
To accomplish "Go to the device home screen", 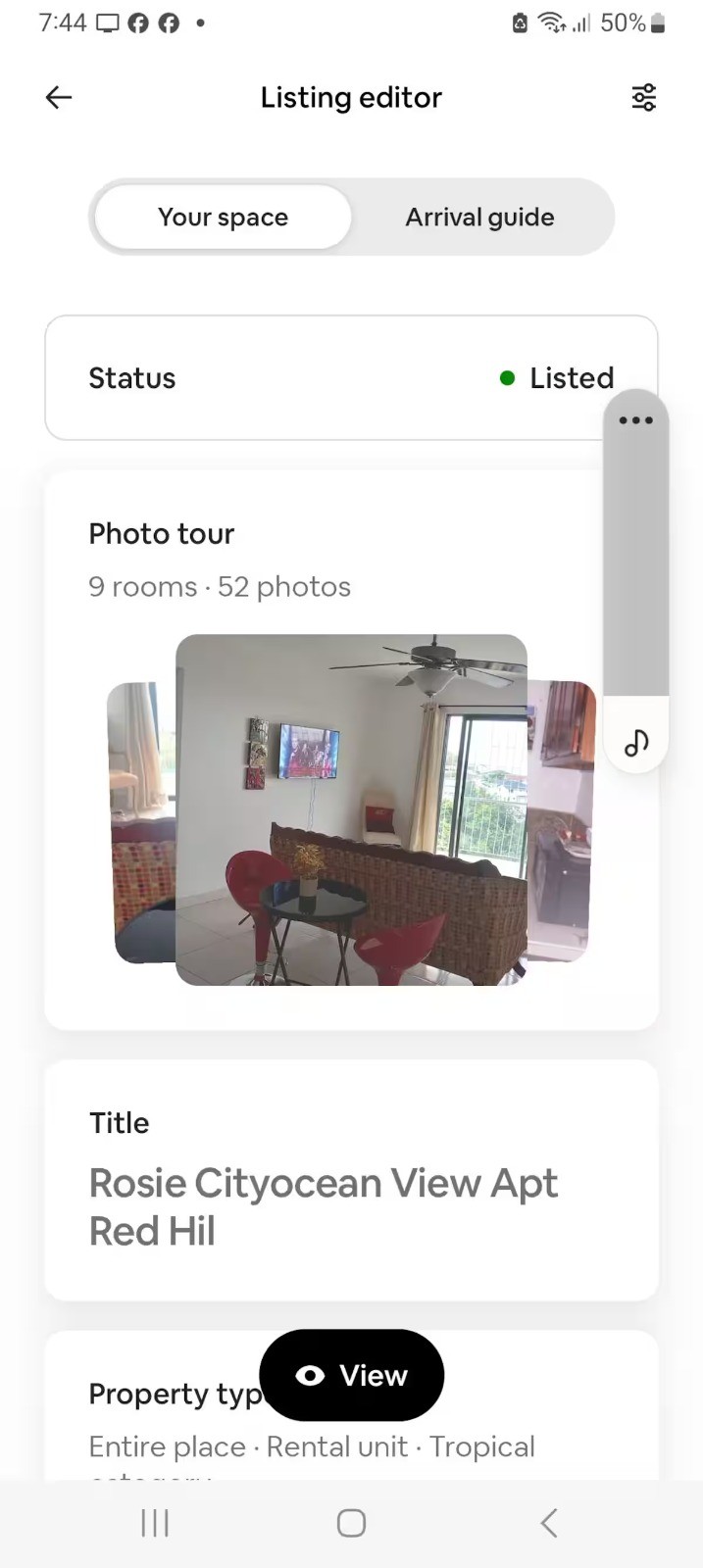I will pyautogui.click(x=351, y=1523).
